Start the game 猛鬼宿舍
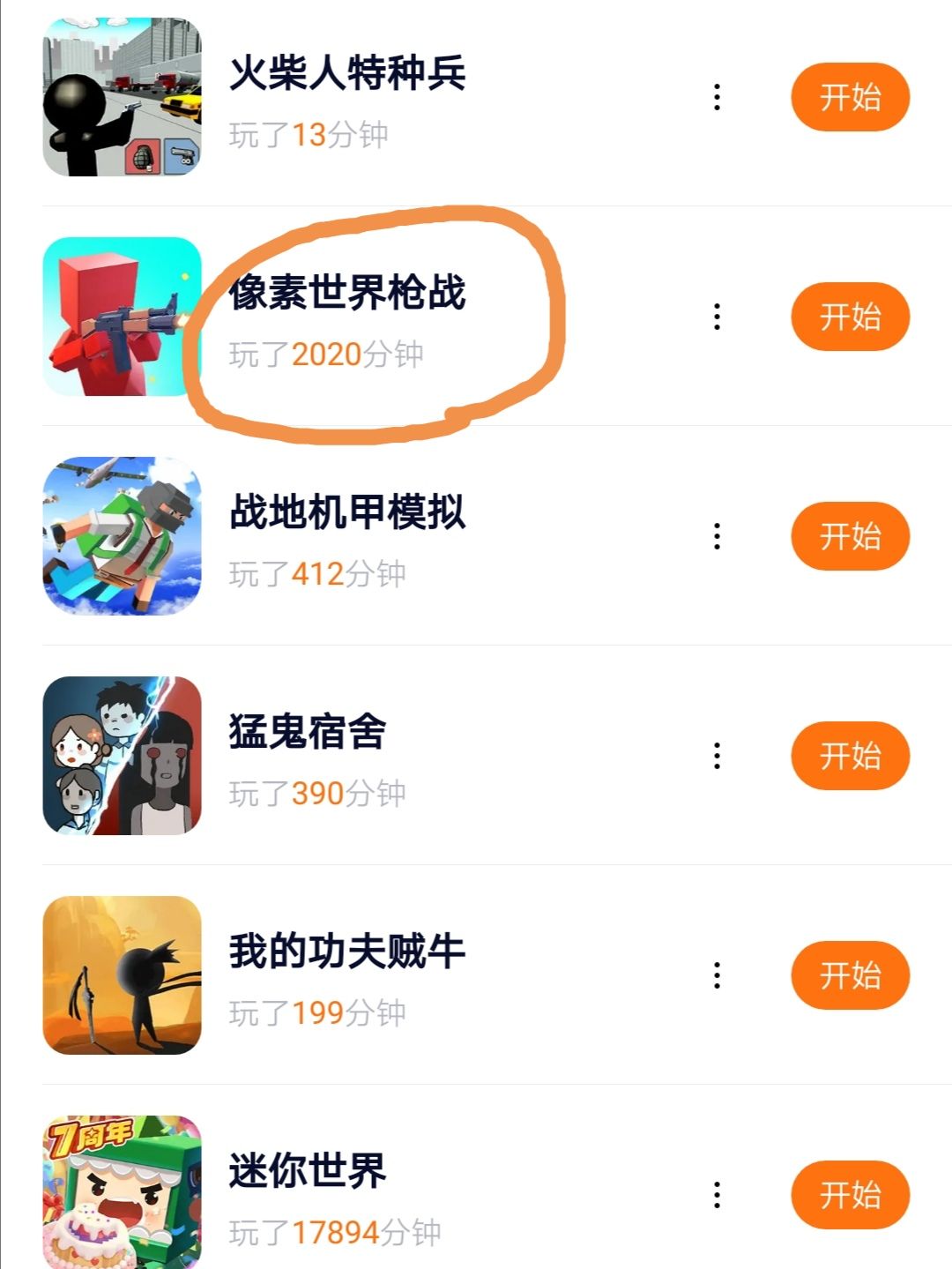The width and height of the screenshot is (952, 1269). coord(850,756)
